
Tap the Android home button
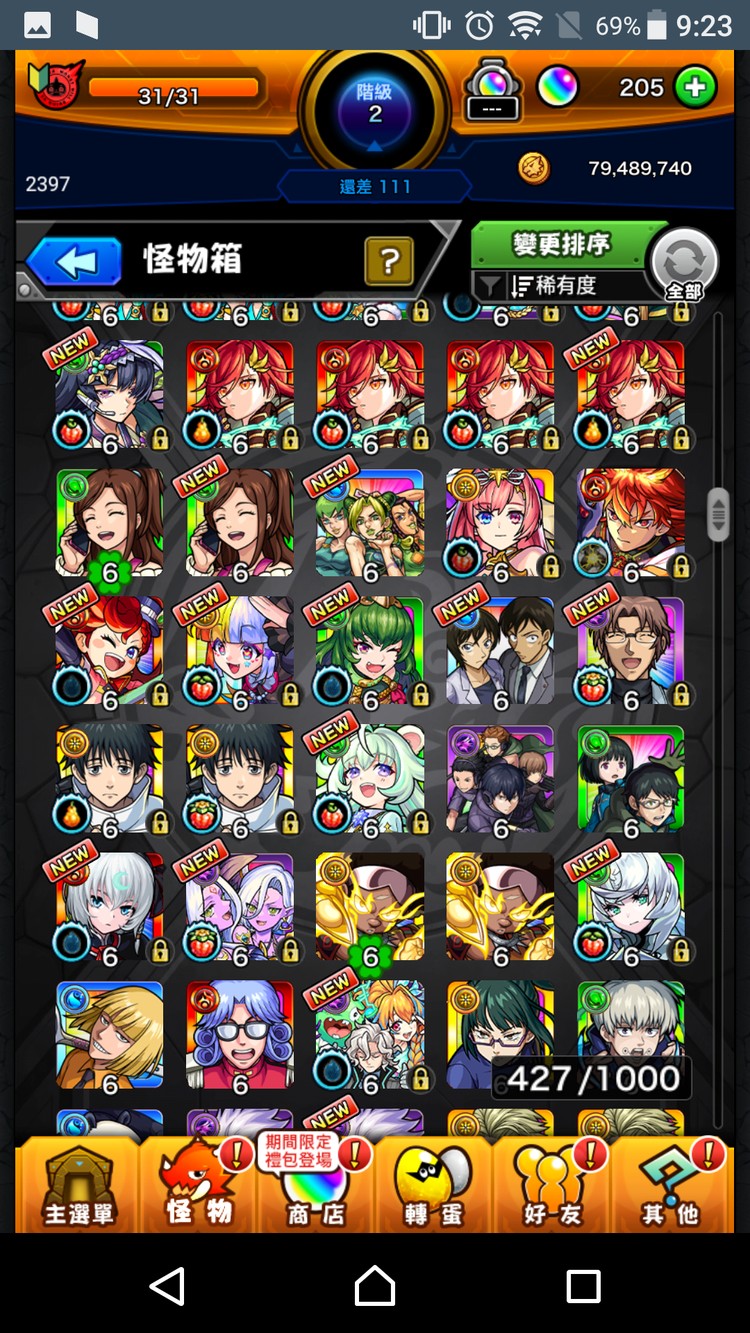(375, 1285)
